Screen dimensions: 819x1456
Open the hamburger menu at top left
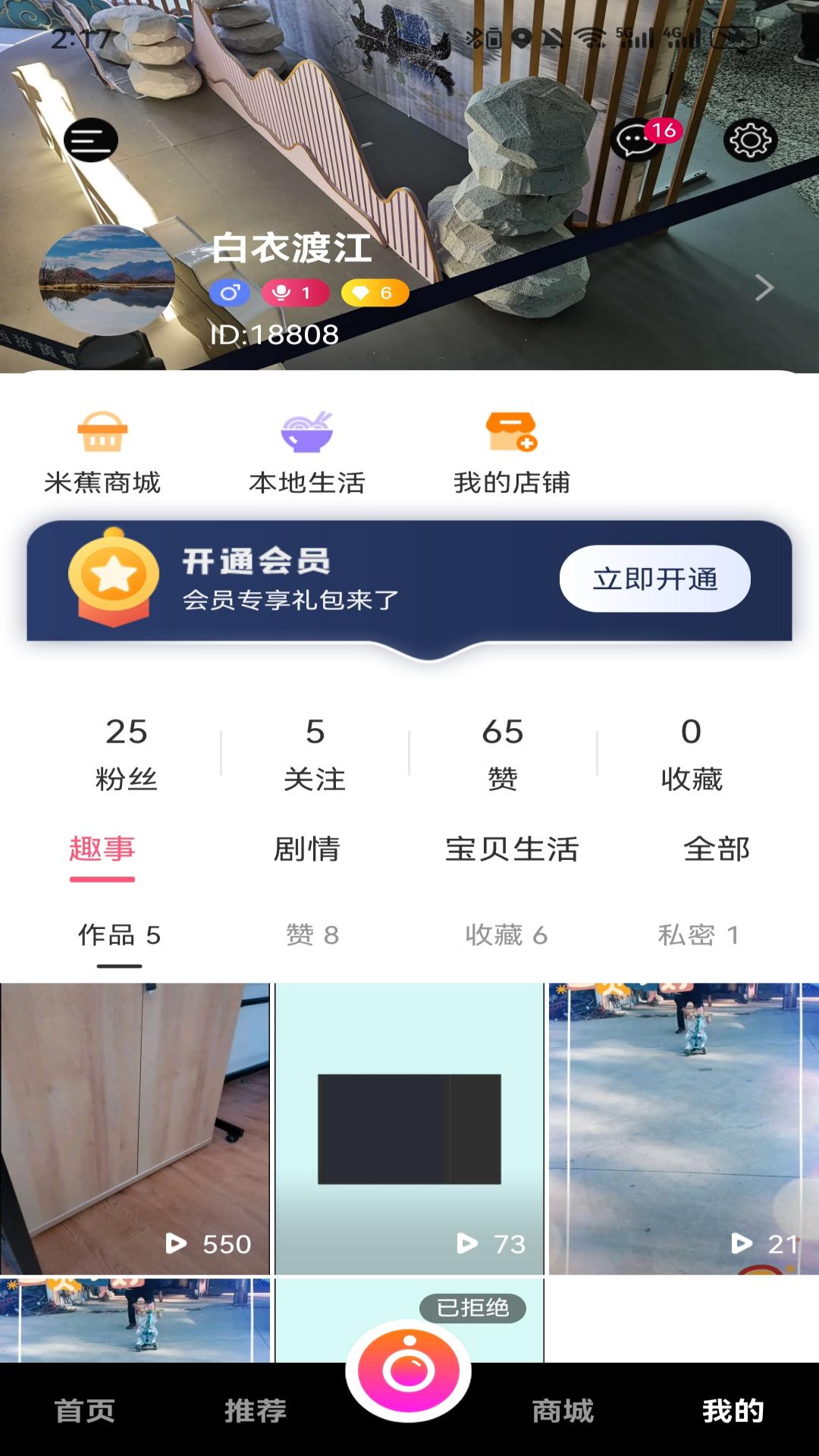click(90, 140)
